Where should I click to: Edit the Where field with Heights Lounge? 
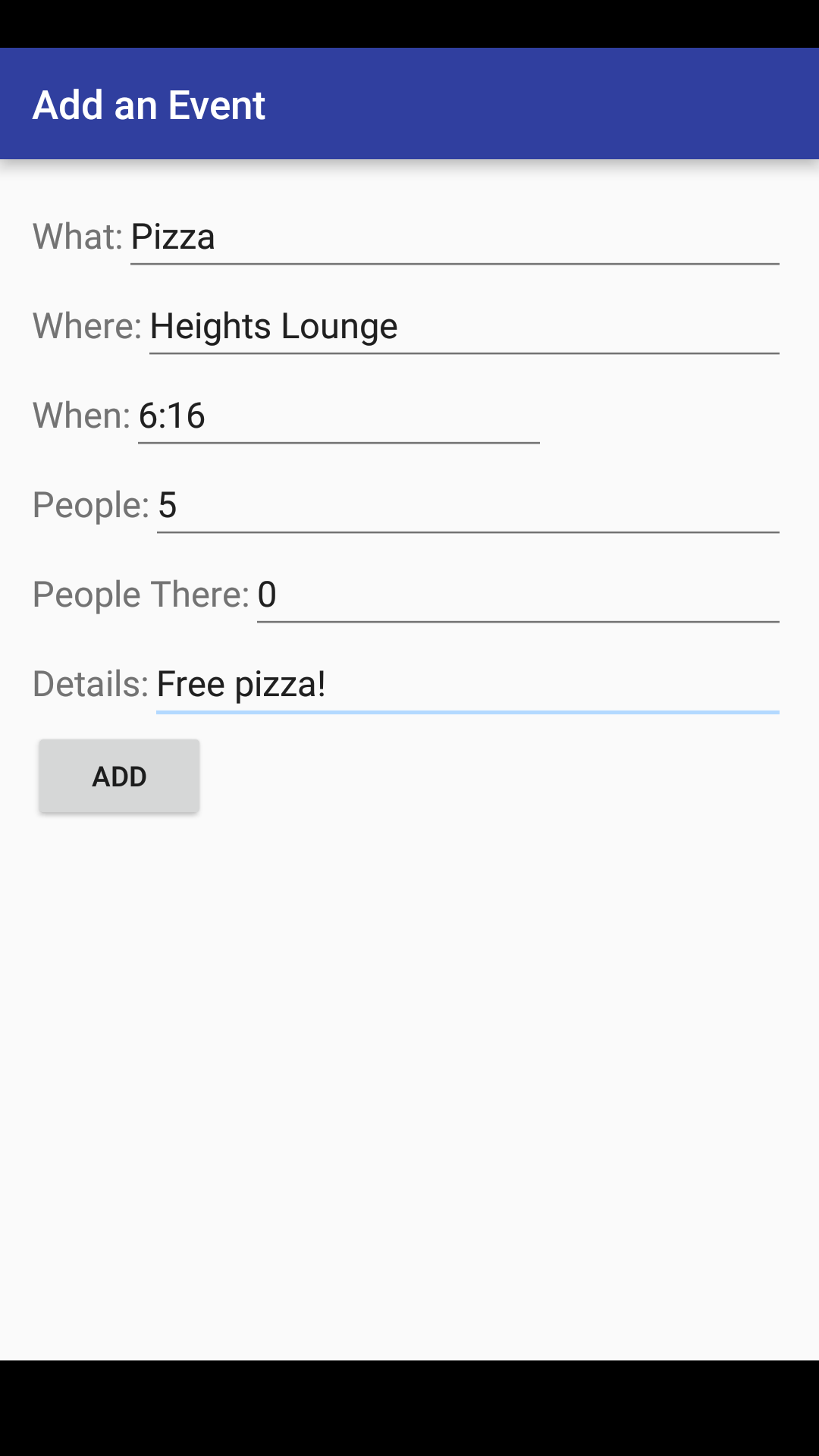point(463,326)
